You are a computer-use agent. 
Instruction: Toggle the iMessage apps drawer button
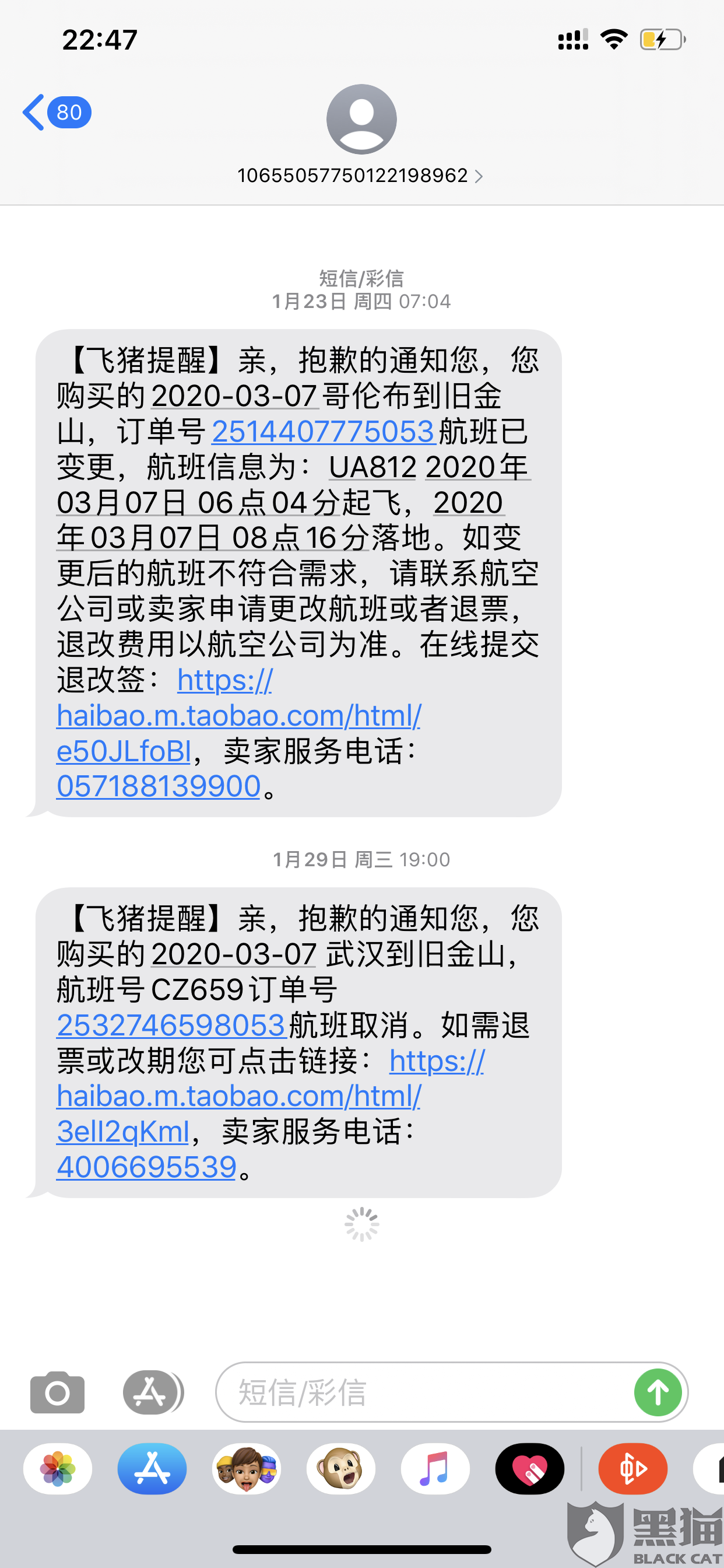pyautogui.click(x=151, y=1392)
